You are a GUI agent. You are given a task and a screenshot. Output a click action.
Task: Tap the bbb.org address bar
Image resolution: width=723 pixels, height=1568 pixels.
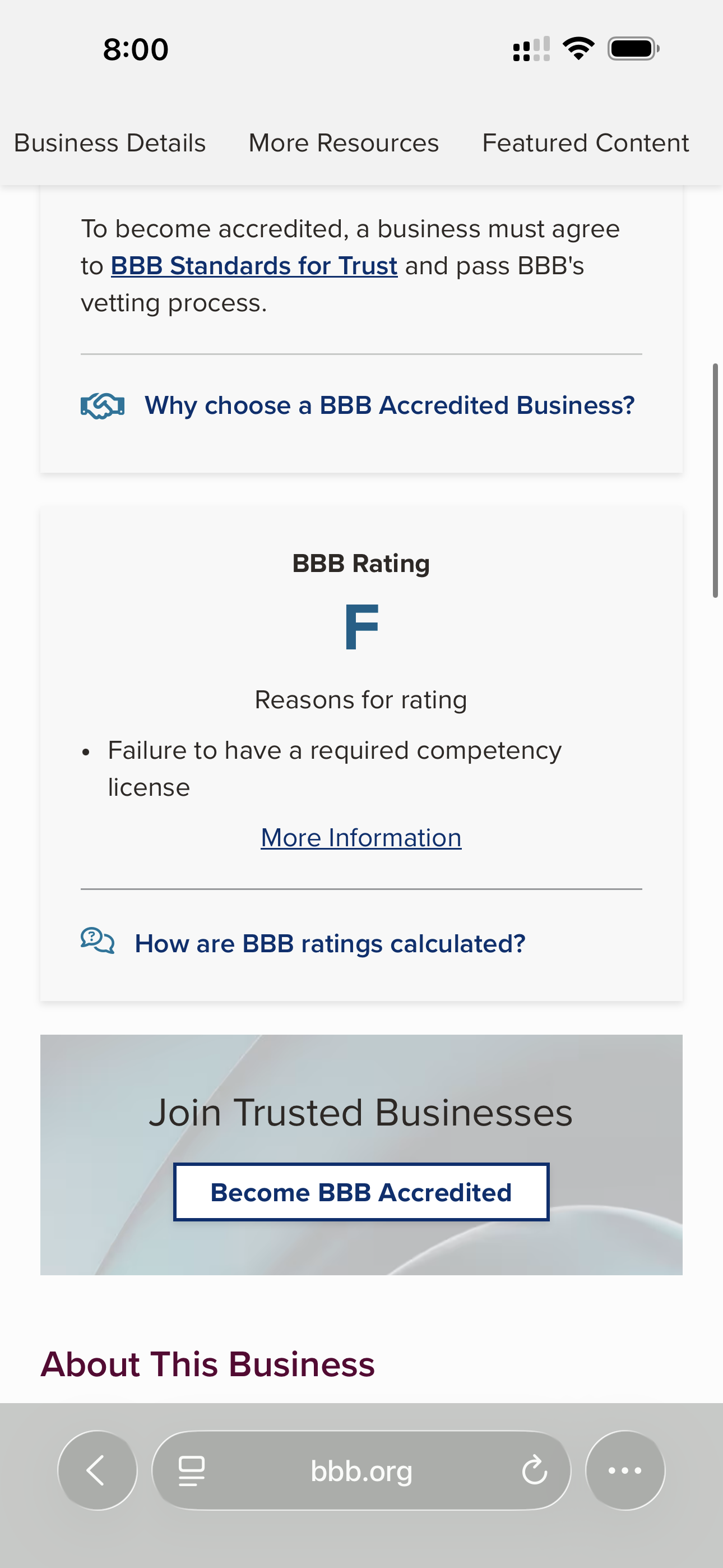tap(361, 1470)
